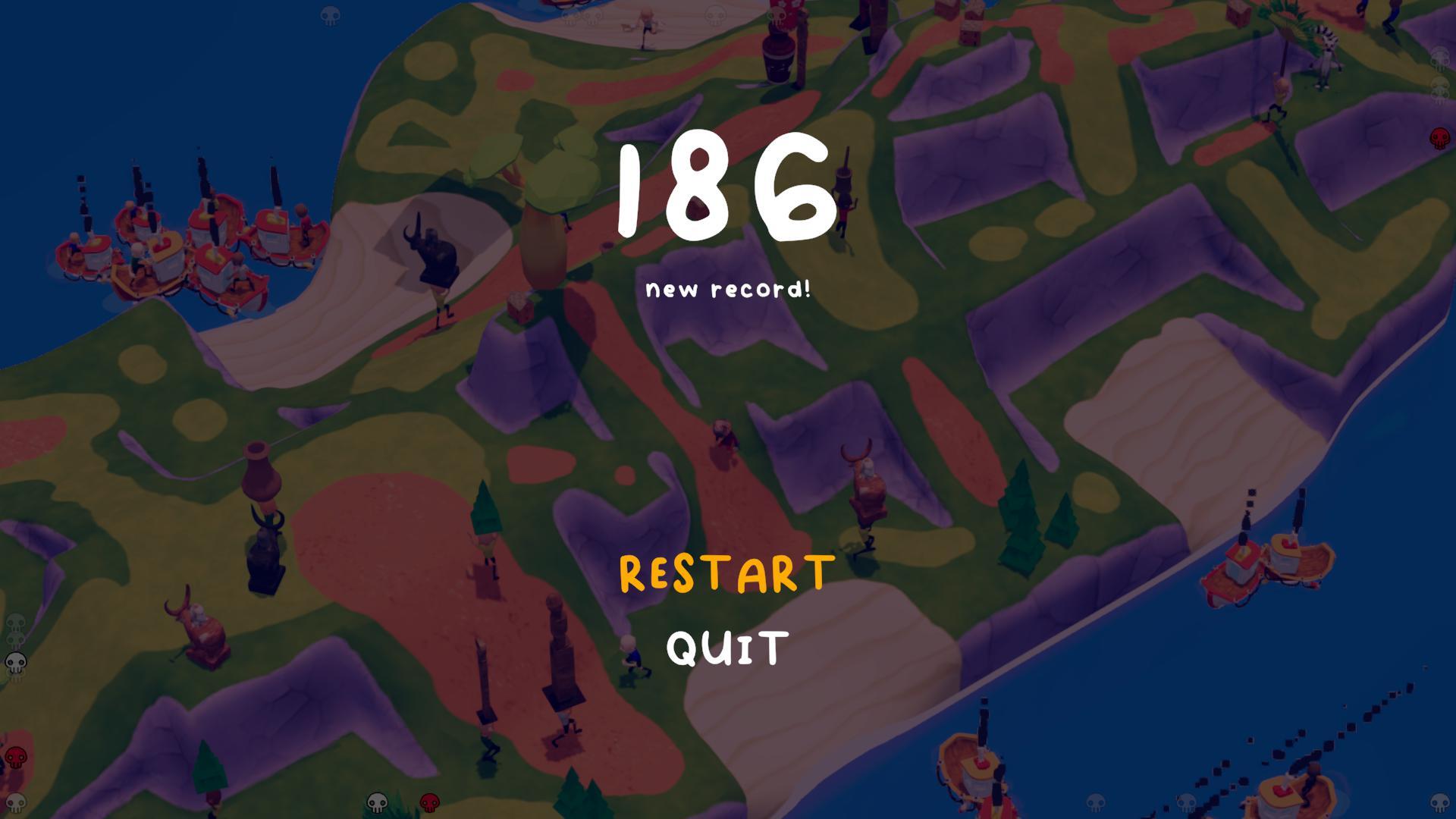Image resolution: width=1456 pixels, height=819 pixels.
Task: Select the Quit option
Action: point(726,649)
